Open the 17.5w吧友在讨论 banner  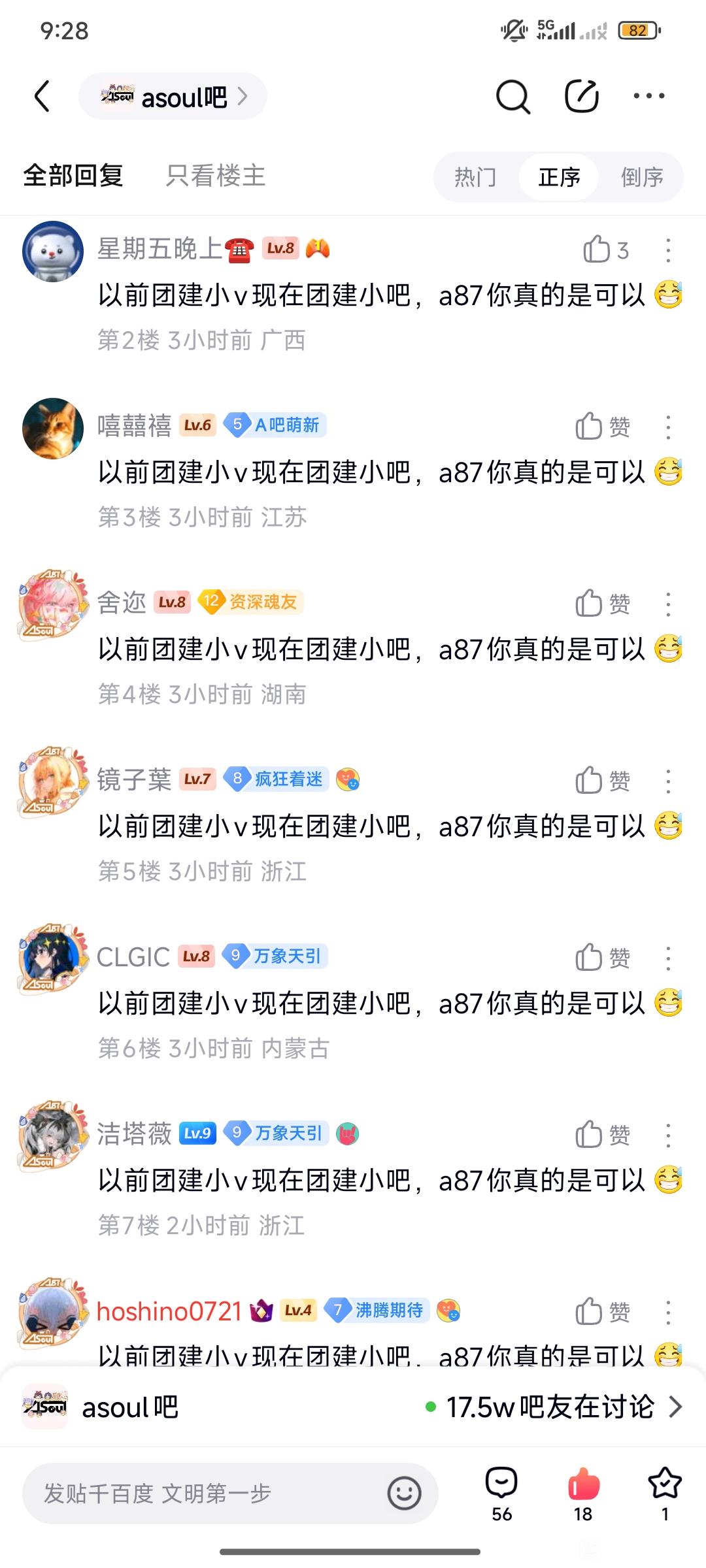[x=552, y=1407]
